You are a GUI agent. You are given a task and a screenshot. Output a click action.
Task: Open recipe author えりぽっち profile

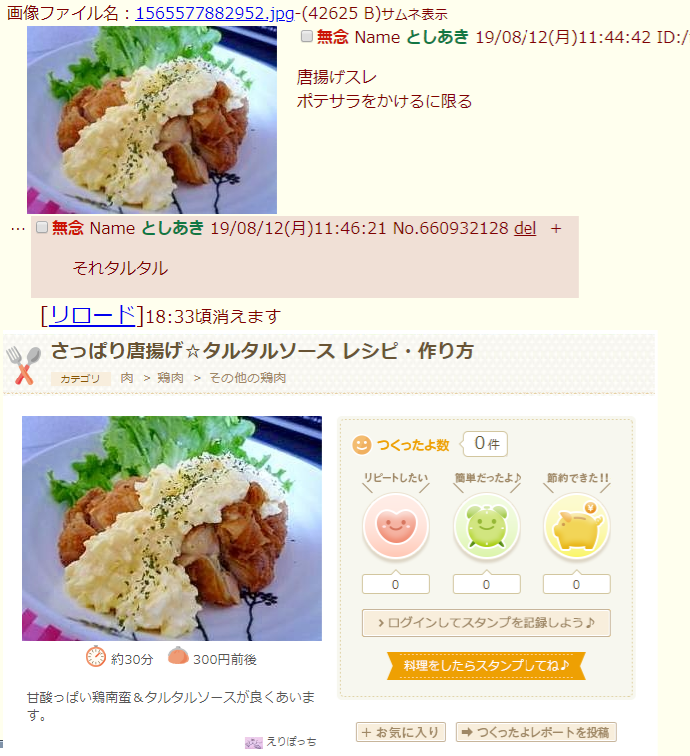click(291, 742)
